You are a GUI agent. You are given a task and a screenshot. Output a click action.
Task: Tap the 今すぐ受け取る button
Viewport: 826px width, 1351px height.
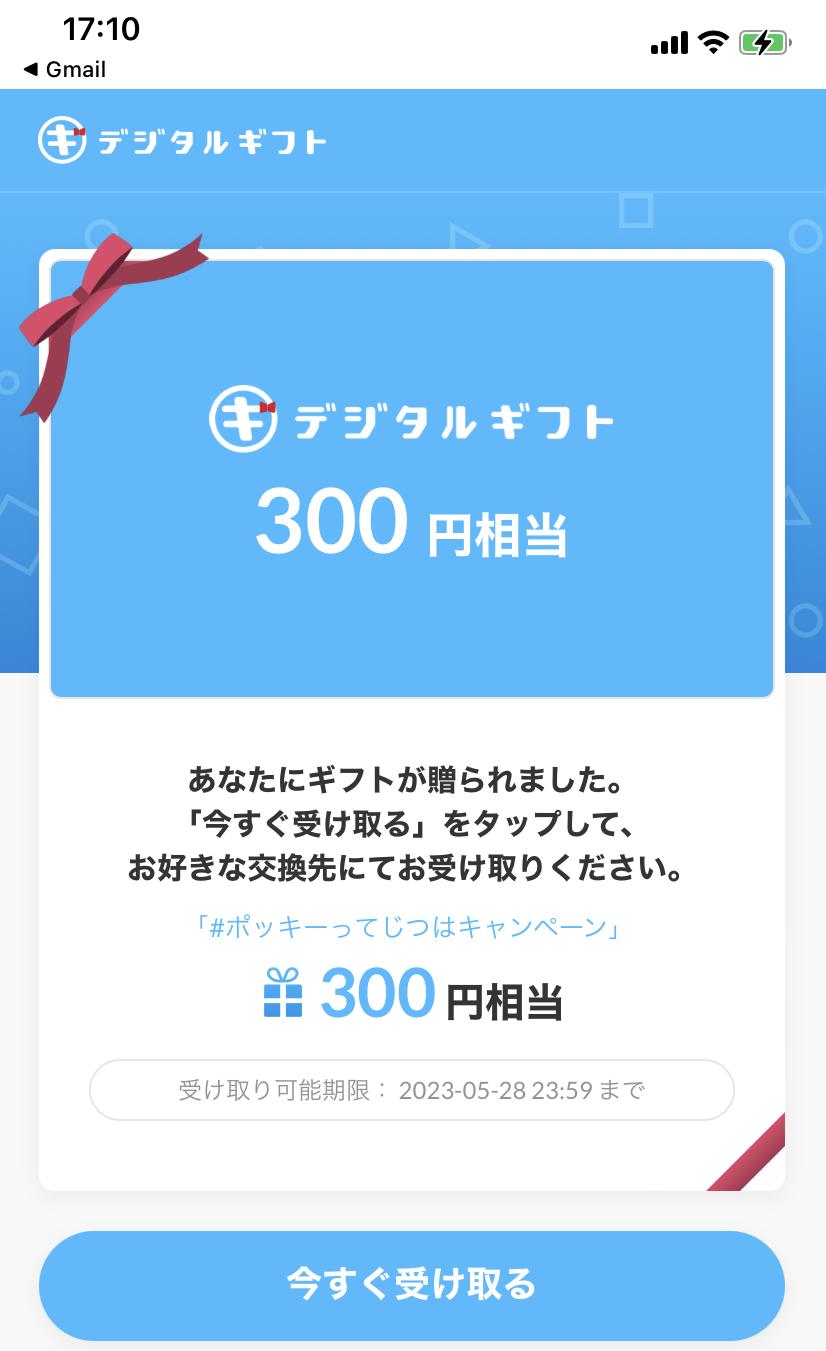click(411, 1284)
